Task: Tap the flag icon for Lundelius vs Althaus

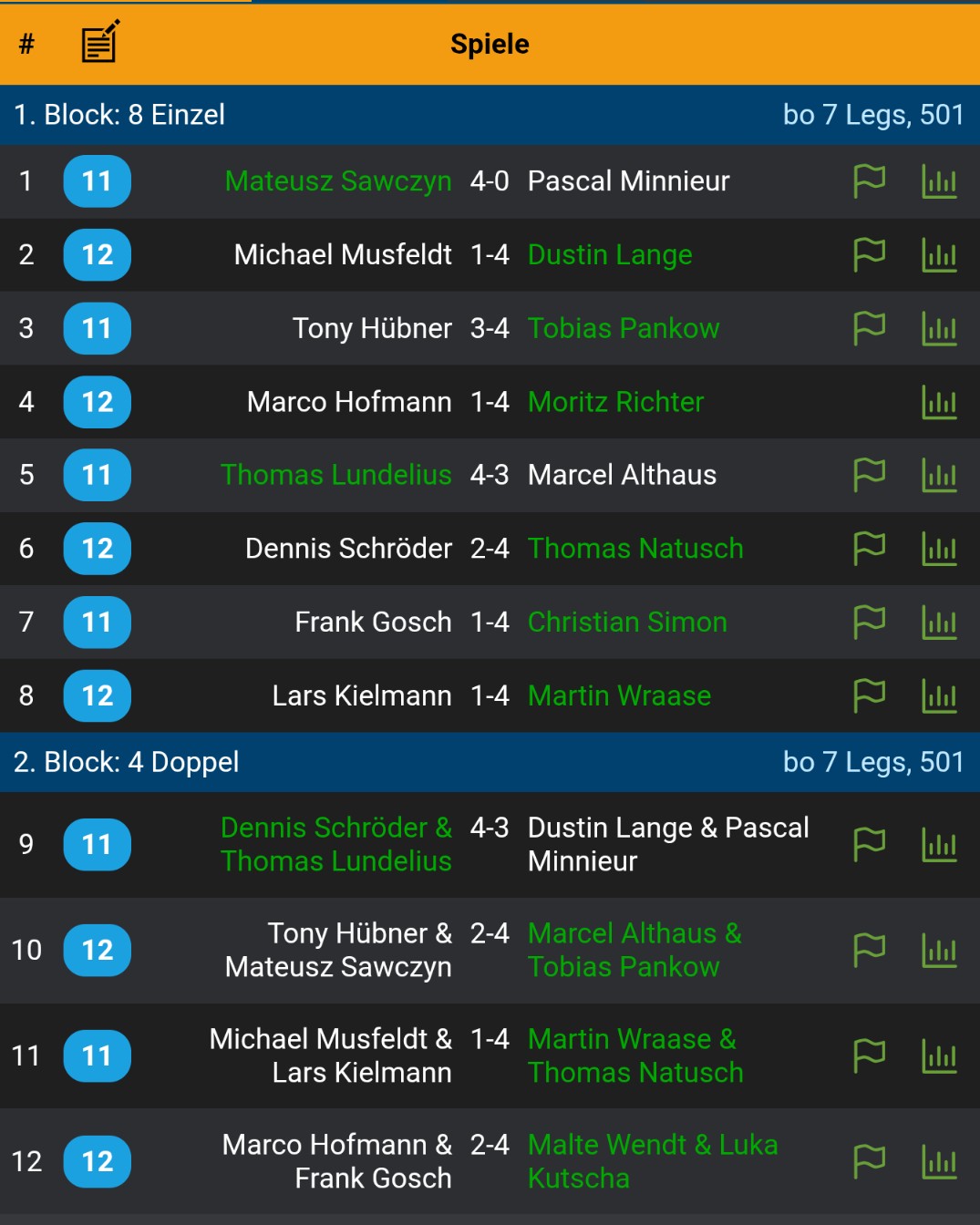Action: pos(869,475)
